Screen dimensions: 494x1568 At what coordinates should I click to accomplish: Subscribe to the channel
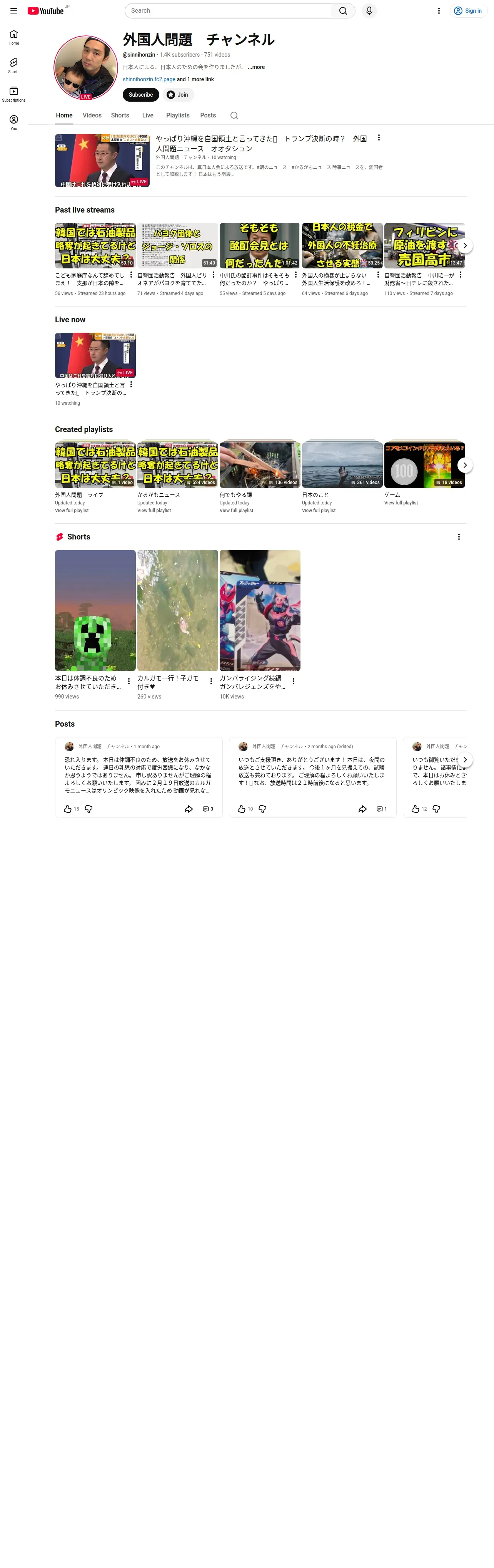click(140, 95)
